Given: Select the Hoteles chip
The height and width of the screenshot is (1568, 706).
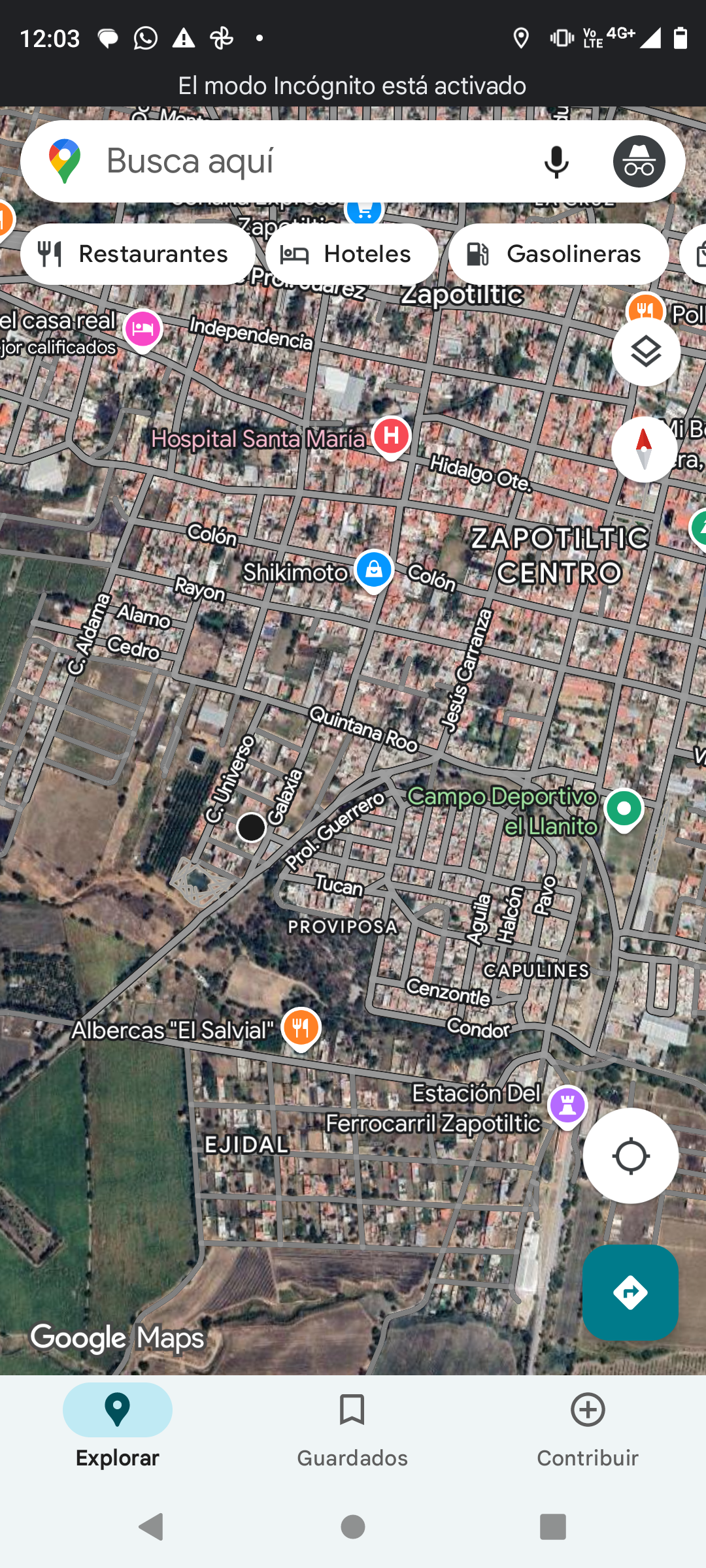Looking at the screenshot, I should (352, 254).
